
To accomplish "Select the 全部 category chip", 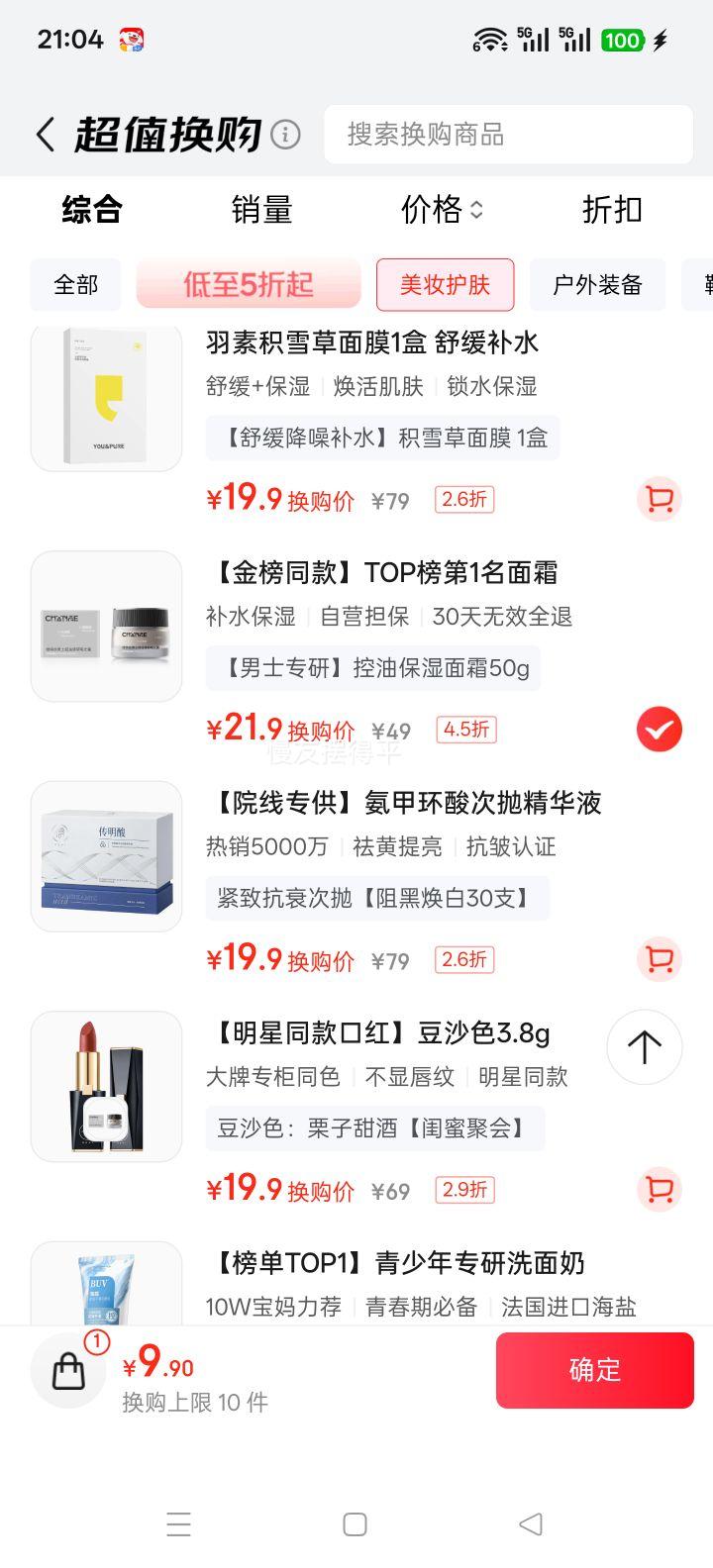I will click(x=76, y=285).
